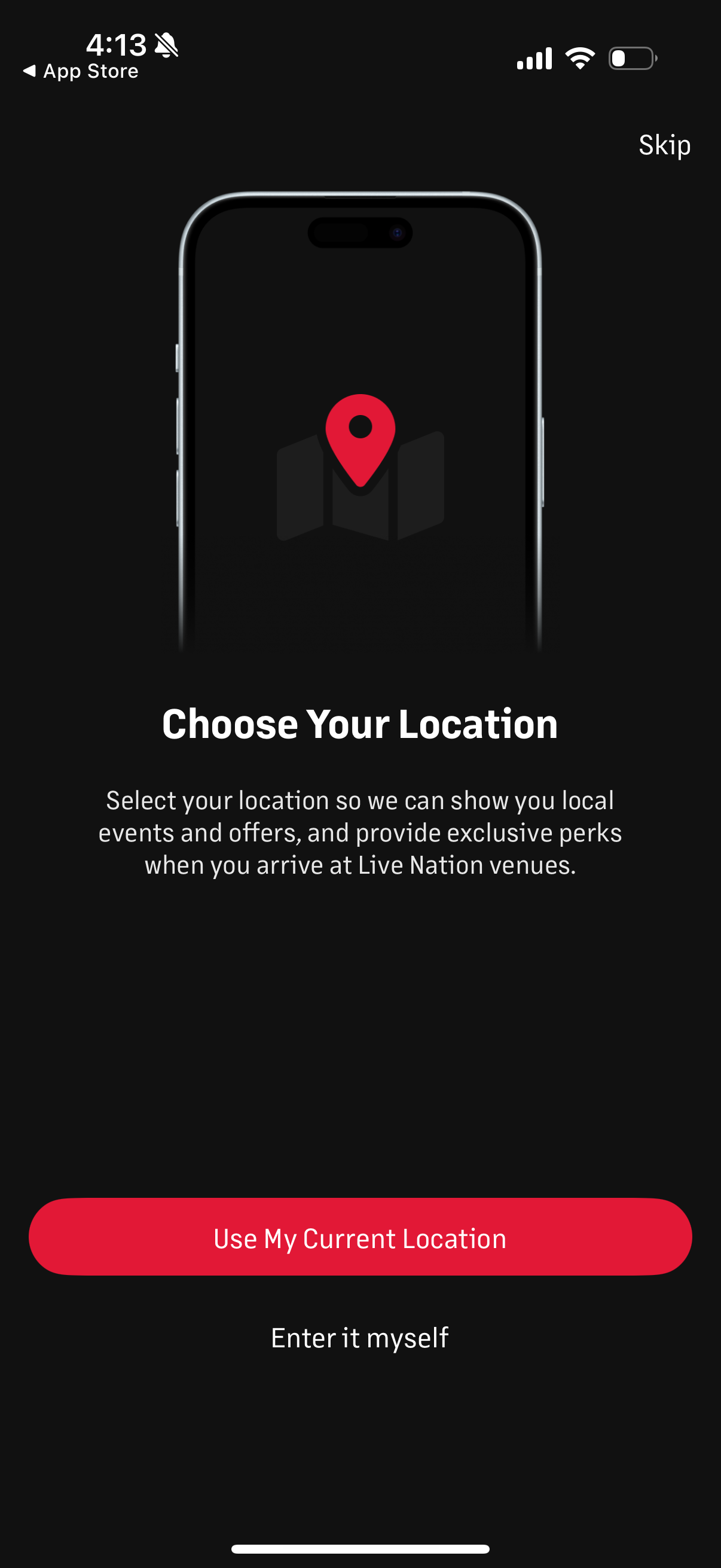This screenshot has height=1568, width=721.
Task: Tap the Choose Your Location heading
Action: pos(359,724)
